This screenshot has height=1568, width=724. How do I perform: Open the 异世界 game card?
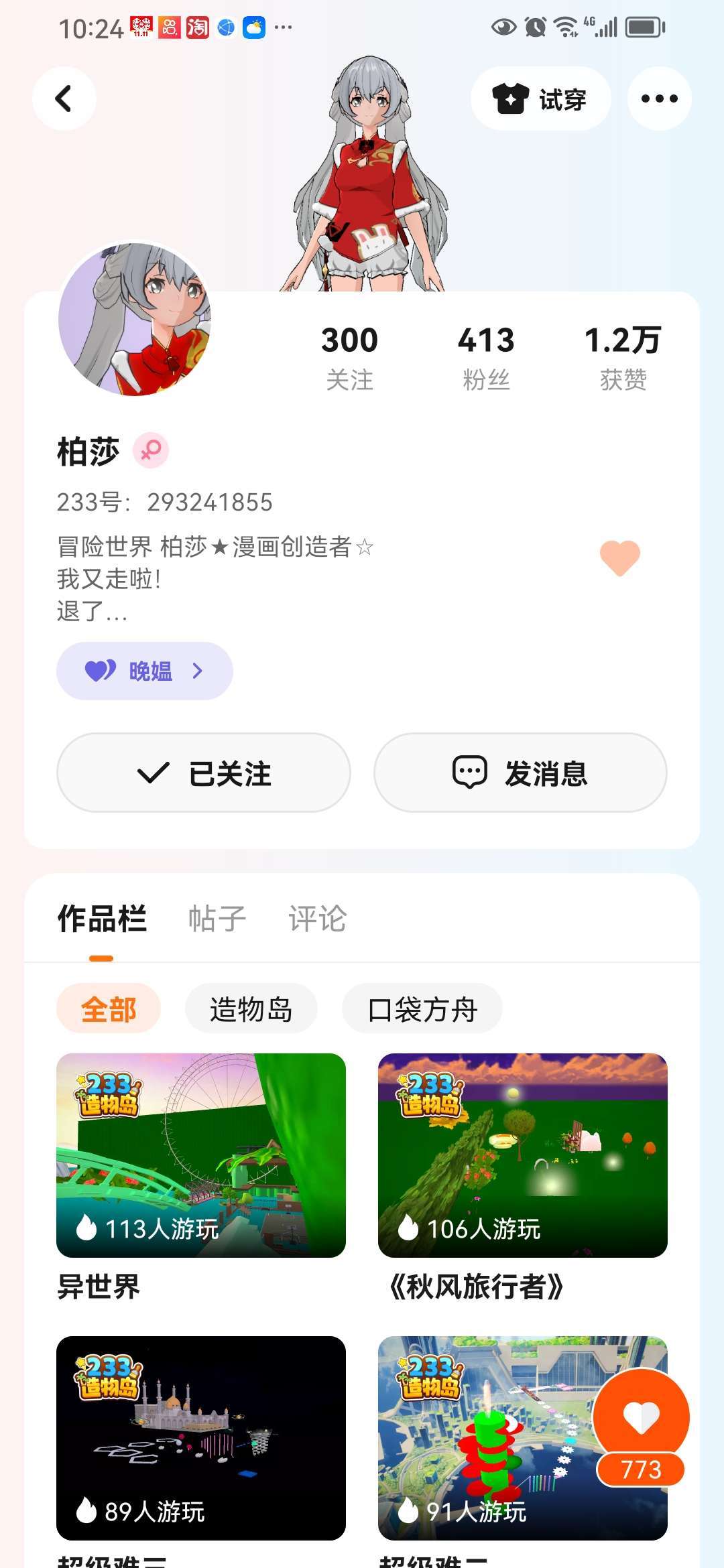tap(201, 1155)
